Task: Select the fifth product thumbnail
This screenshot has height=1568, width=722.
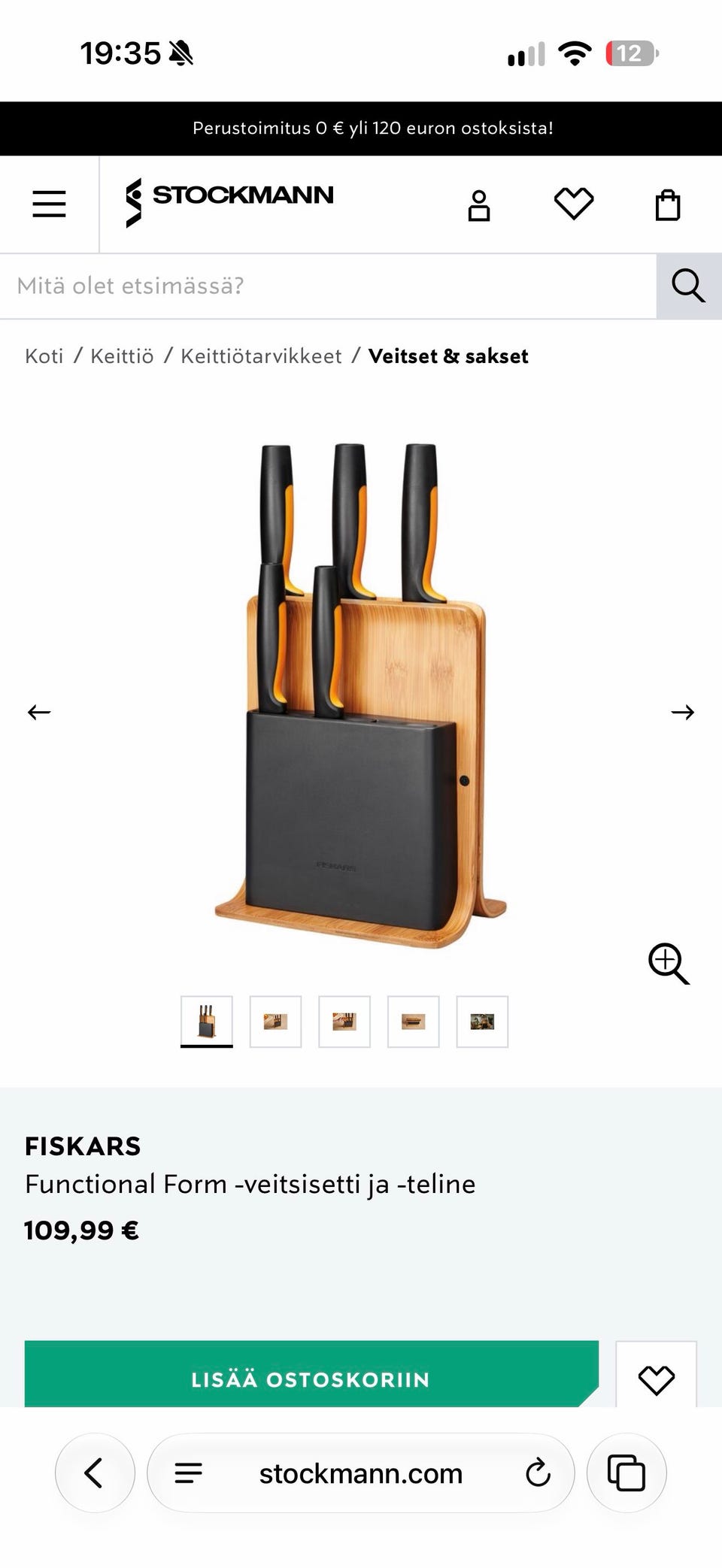Action: tap(482, 1022)
